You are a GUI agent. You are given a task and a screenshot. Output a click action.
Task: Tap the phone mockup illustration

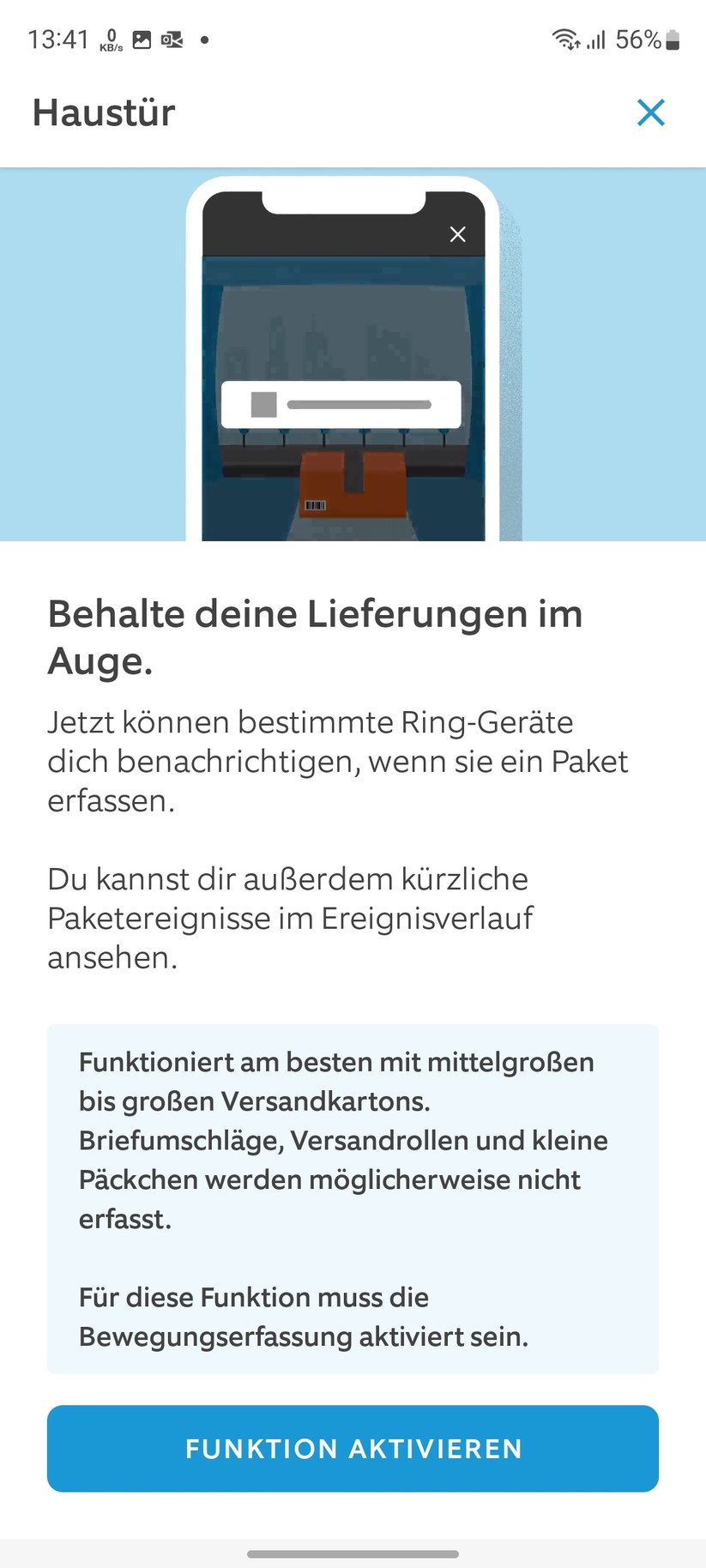point(343,360)
